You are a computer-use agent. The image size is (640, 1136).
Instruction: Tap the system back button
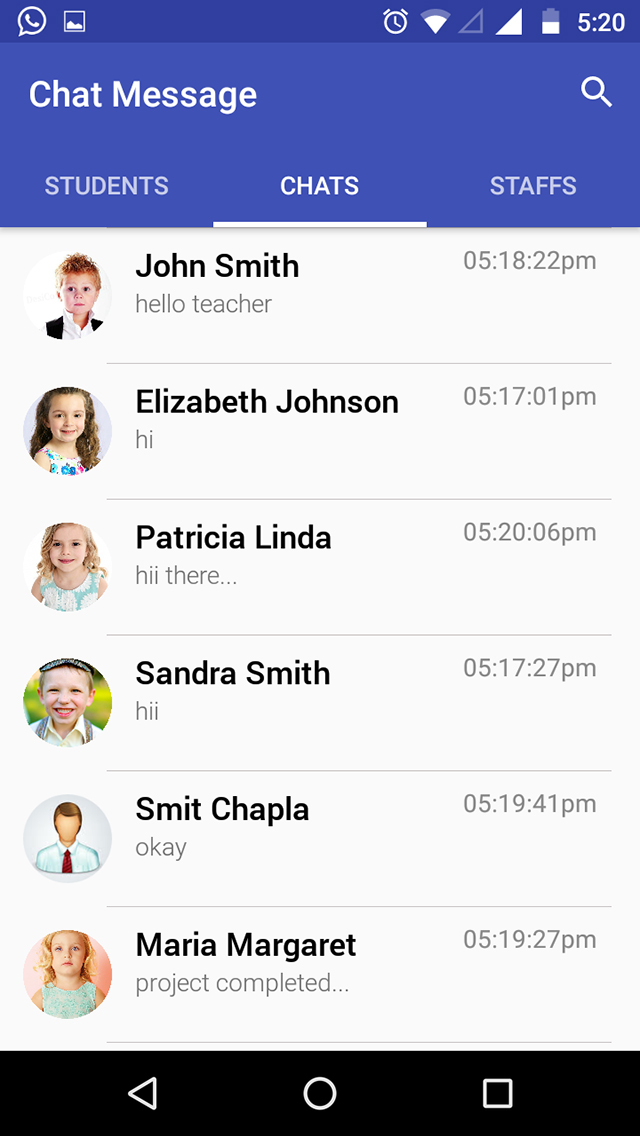pos(143,1093)
